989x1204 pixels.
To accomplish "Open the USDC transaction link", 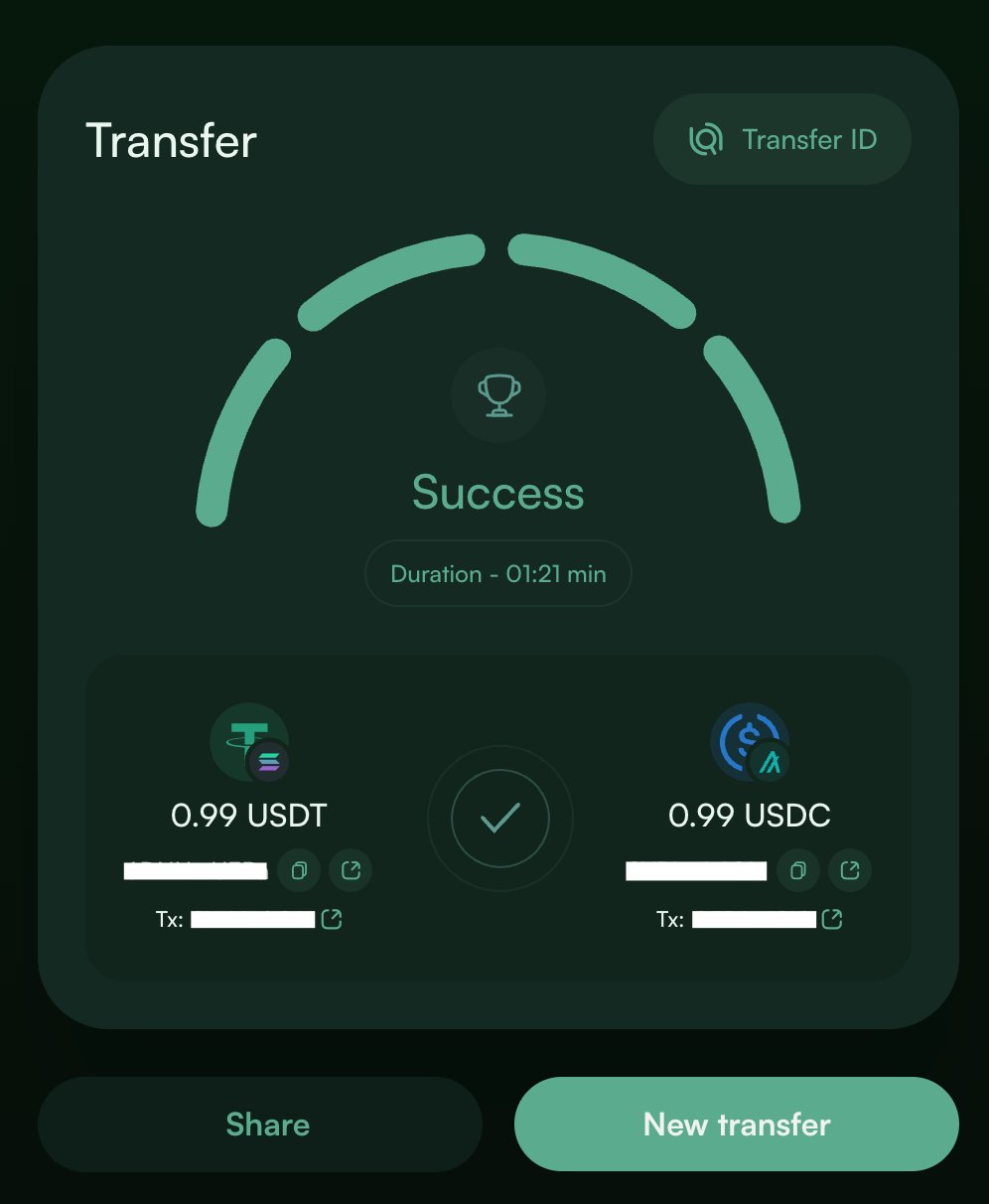I will coord(832,919).
